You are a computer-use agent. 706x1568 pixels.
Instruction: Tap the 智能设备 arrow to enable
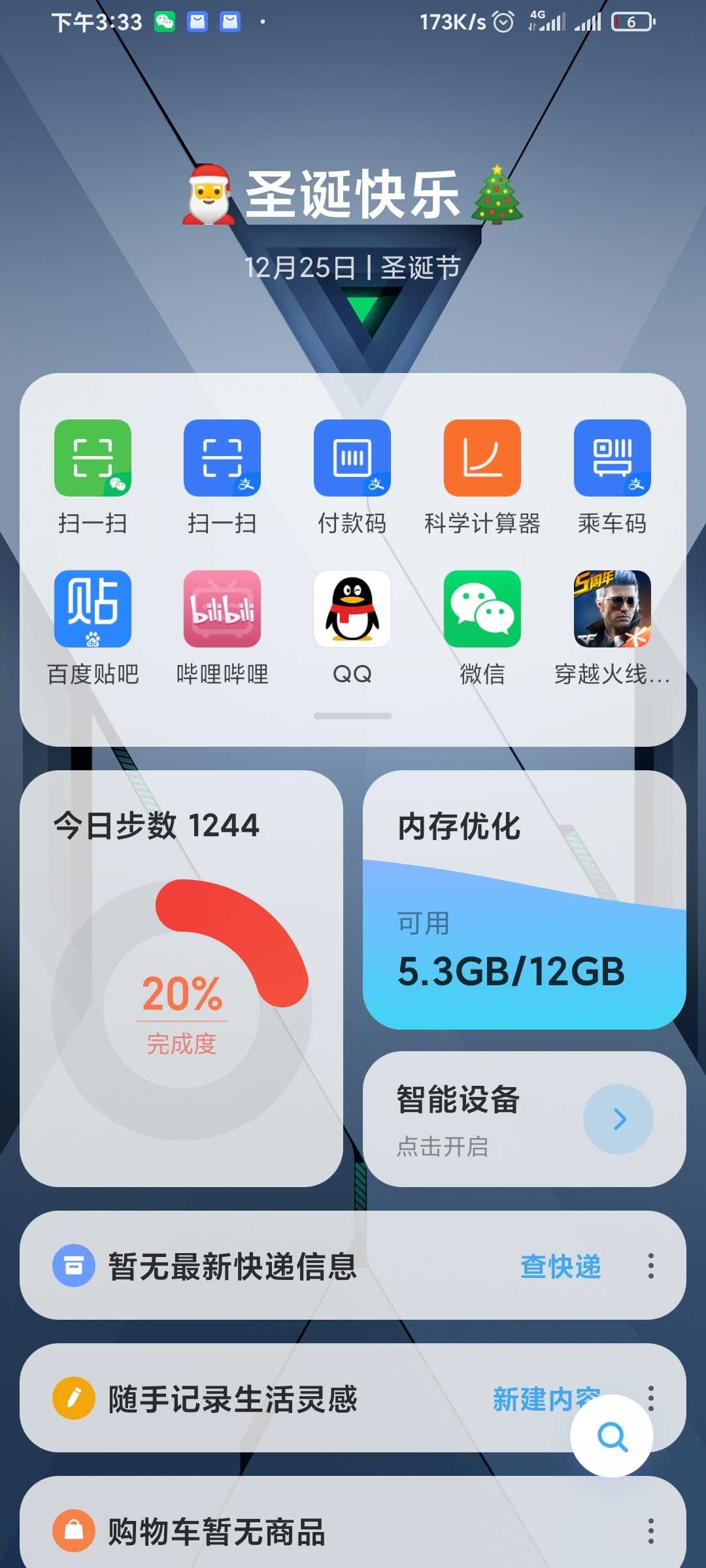pos(618,1119)
